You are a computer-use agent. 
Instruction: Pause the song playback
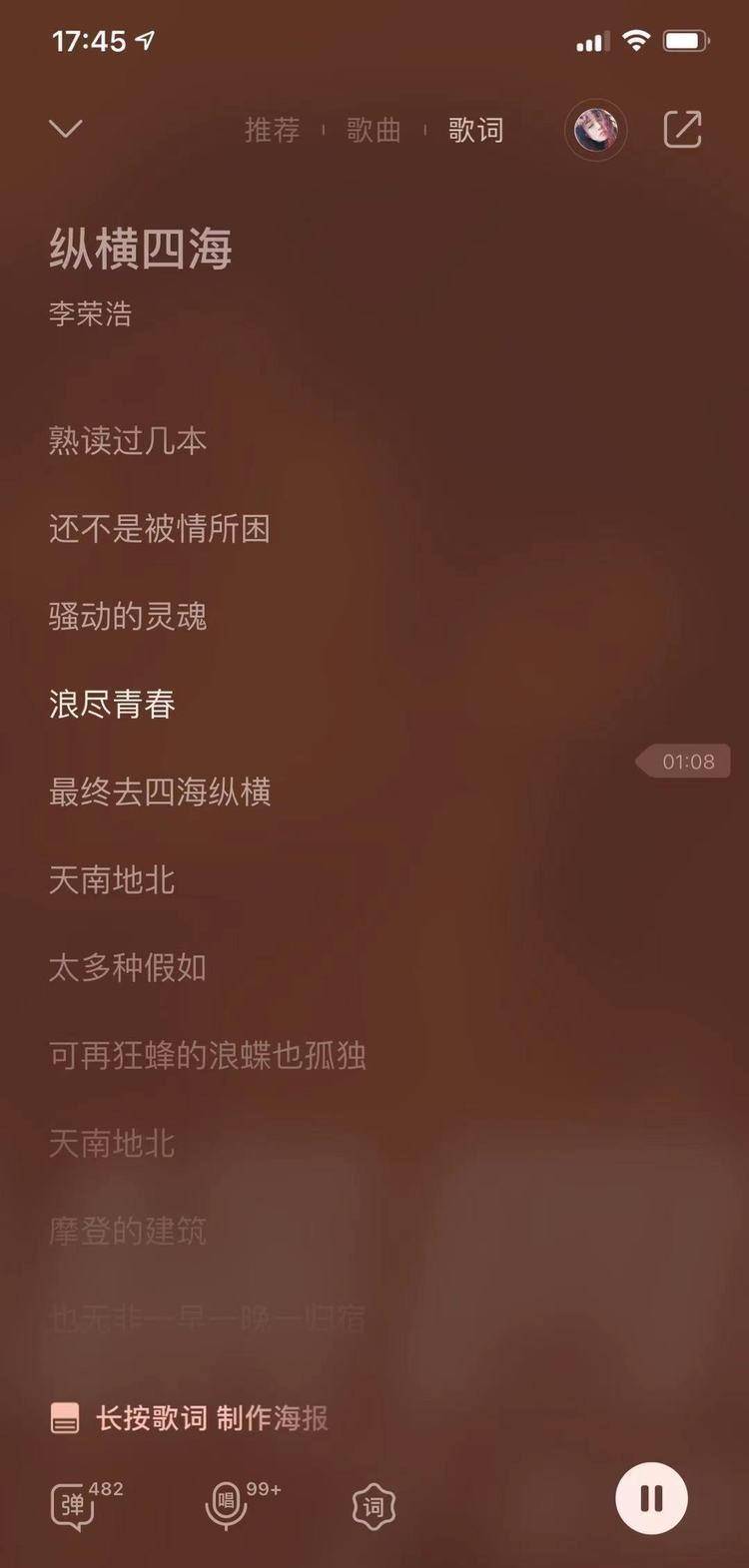[x=651, y=1498]
